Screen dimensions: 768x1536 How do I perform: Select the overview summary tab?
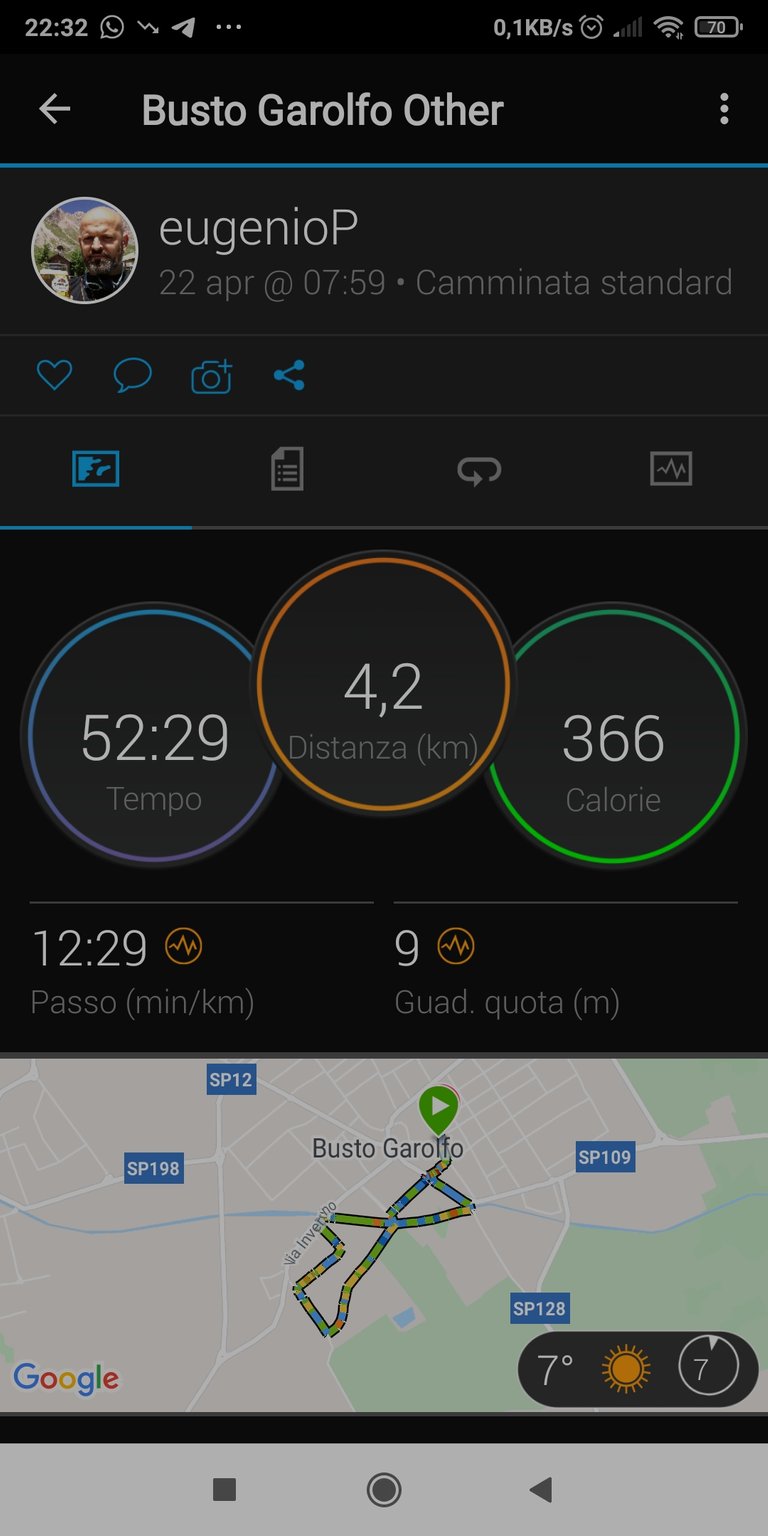coord(96,468)
